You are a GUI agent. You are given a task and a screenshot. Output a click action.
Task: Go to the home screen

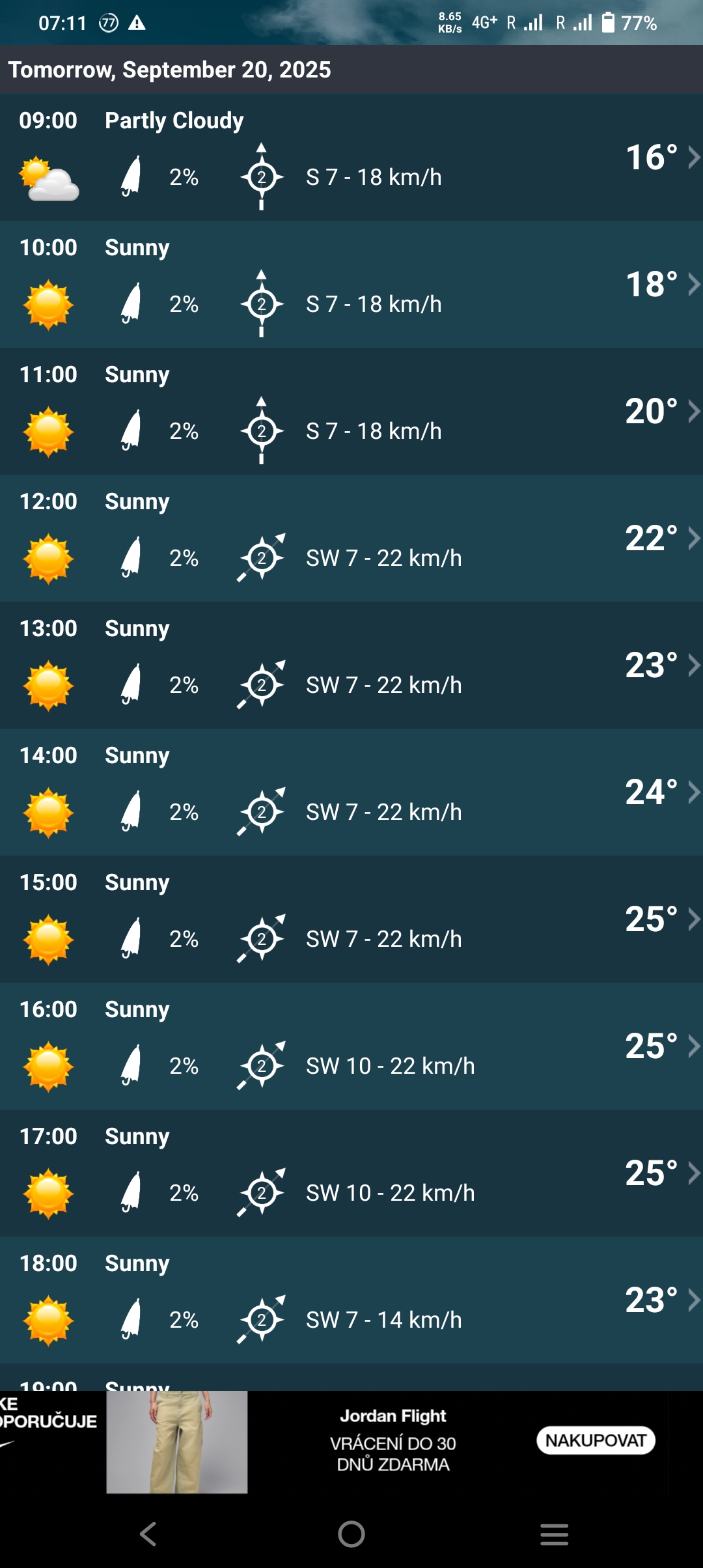click(351, 1533)
